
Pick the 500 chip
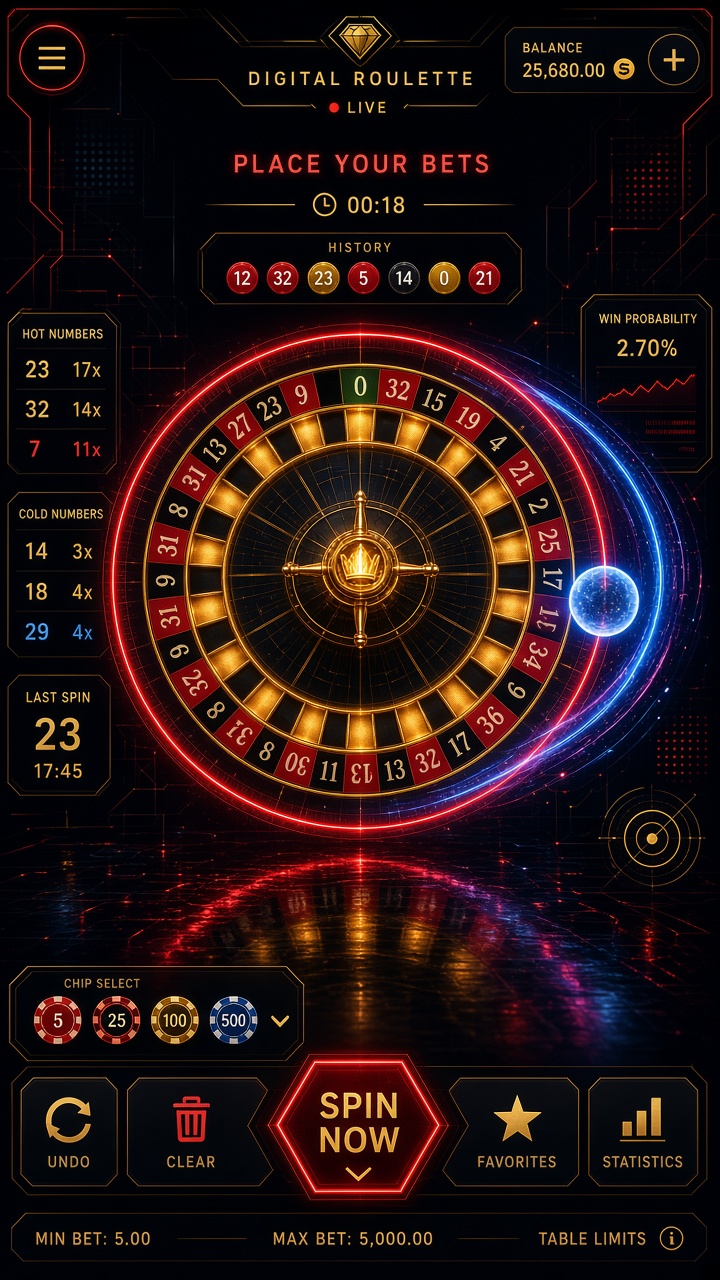[234, 1021]
